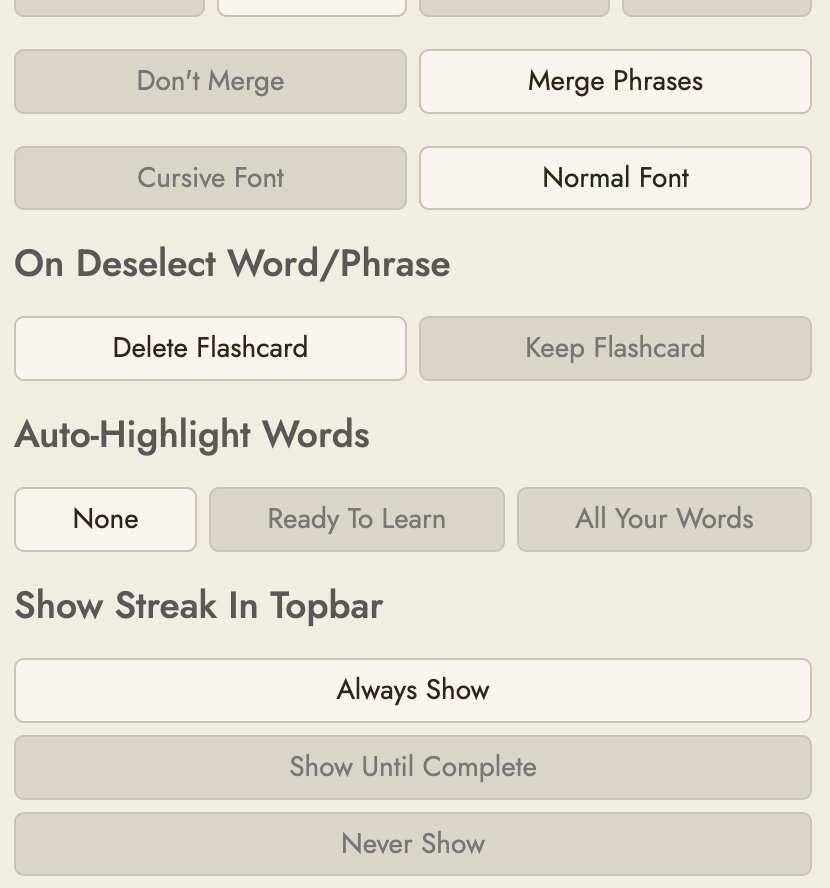Choose Always Show for streak
The width and height of the screenshot is (830, 888).
413,690
